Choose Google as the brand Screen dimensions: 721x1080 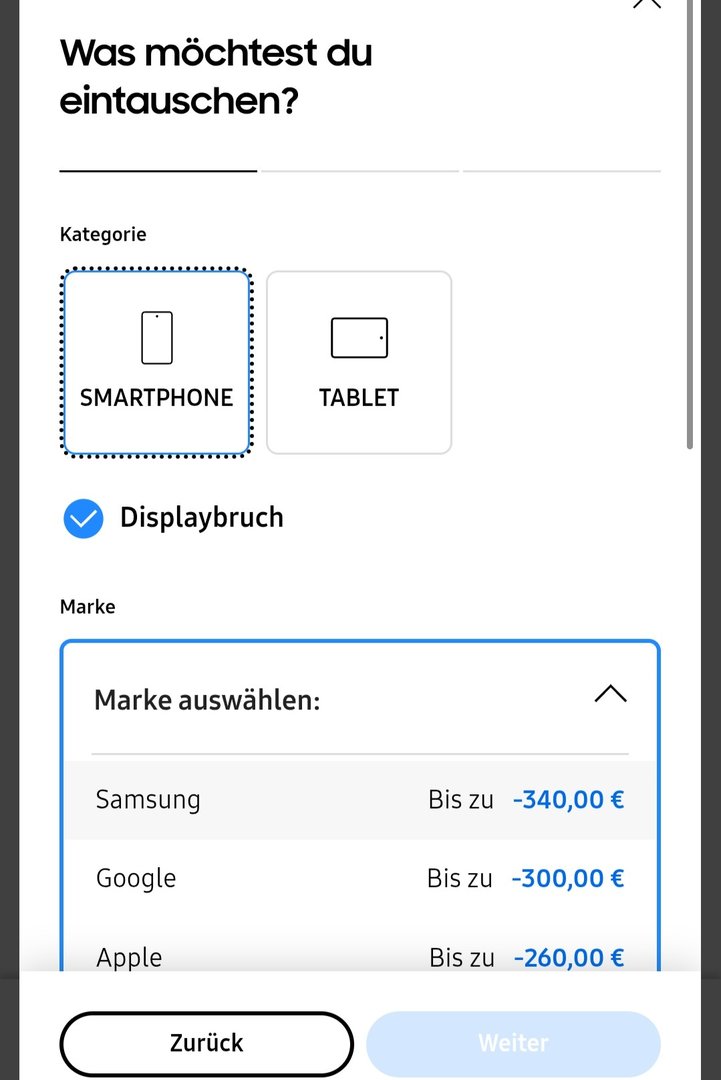[x=360, y=879]
